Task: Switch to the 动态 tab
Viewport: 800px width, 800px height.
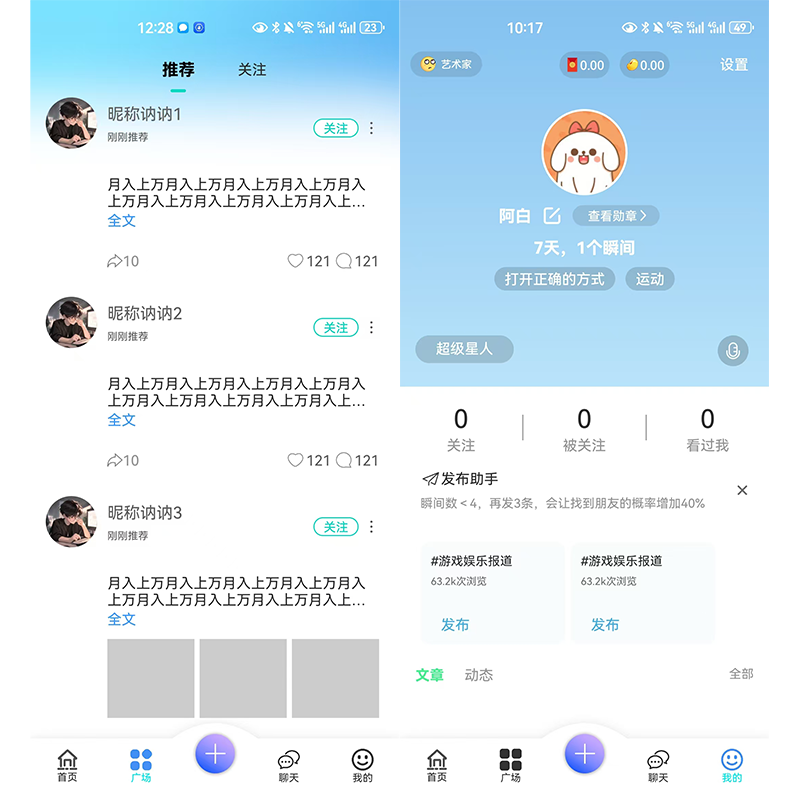Action: [479, 675]
